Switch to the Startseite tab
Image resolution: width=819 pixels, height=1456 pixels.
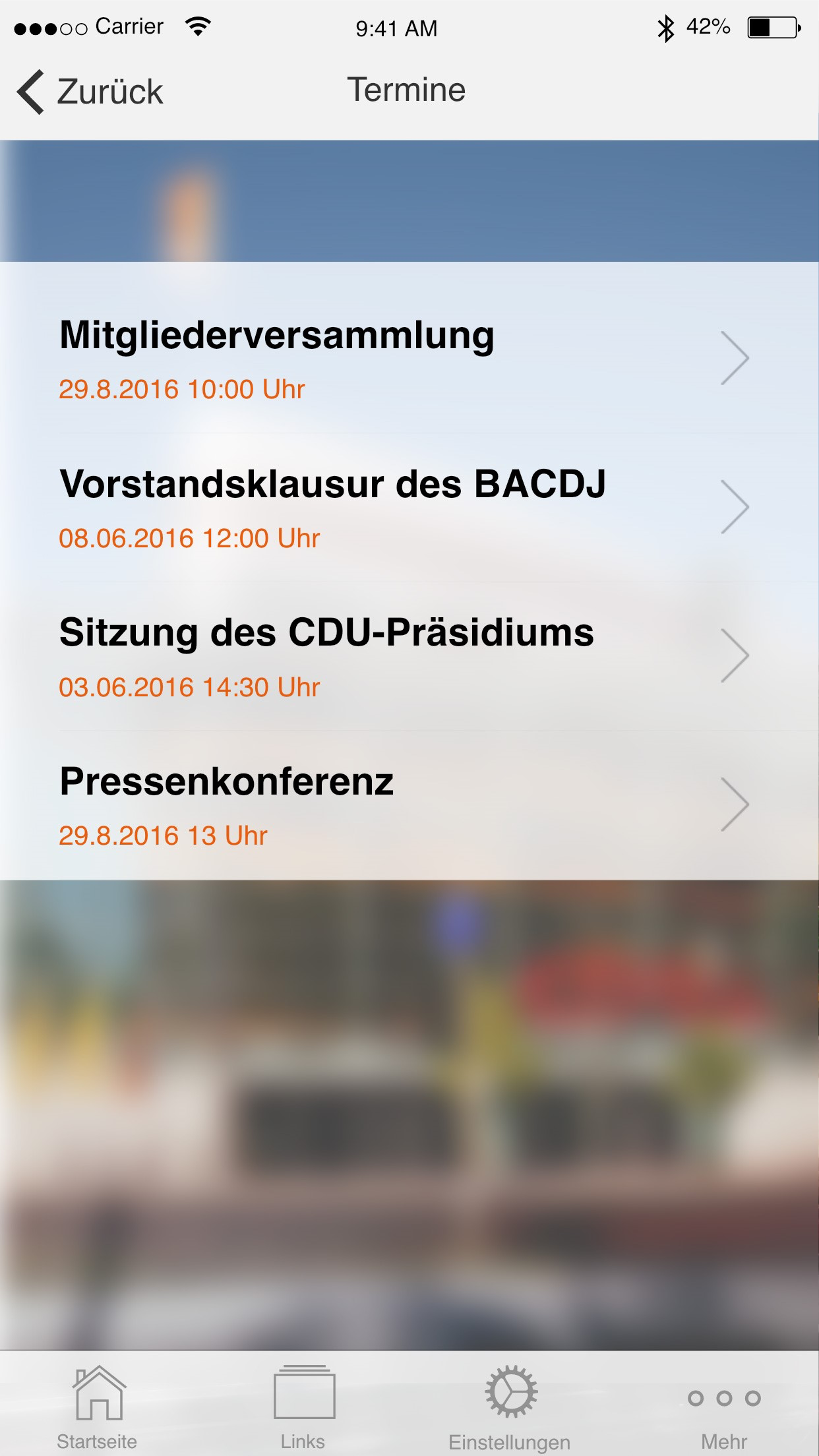click(98, 1406)
